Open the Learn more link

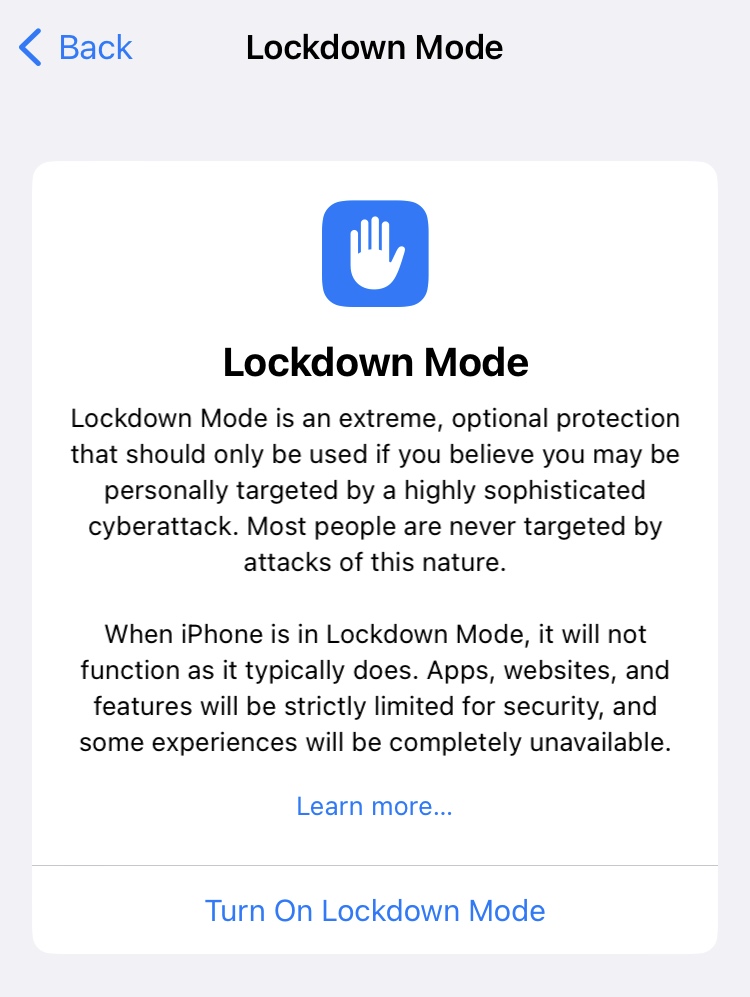374,806
